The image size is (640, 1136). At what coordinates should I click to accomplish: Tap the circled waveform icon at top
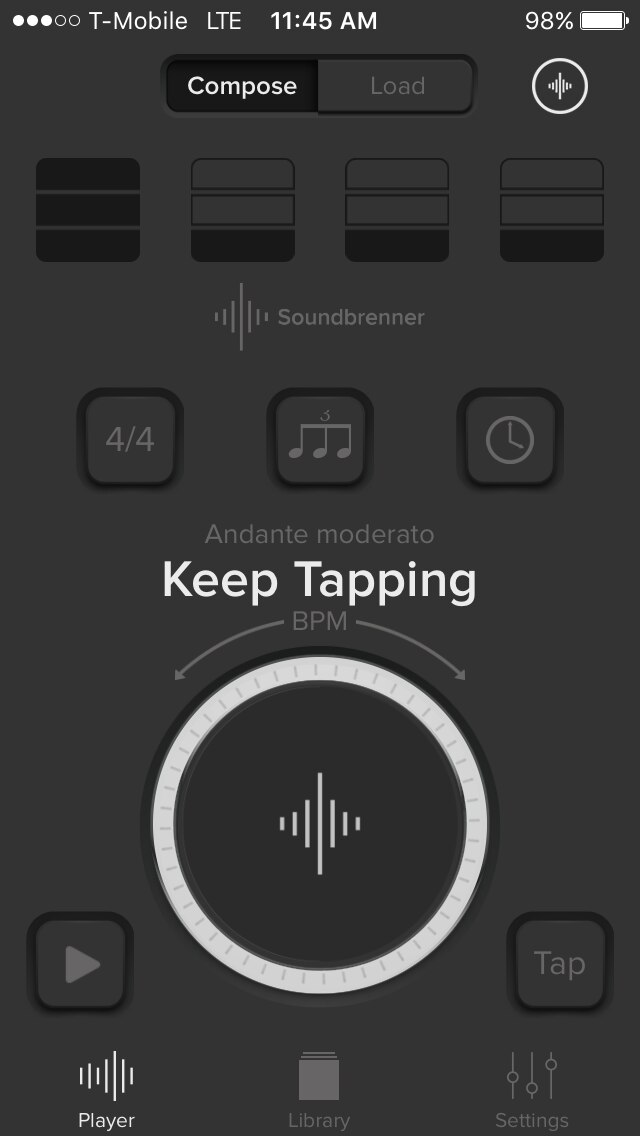[x=560, y=86]
